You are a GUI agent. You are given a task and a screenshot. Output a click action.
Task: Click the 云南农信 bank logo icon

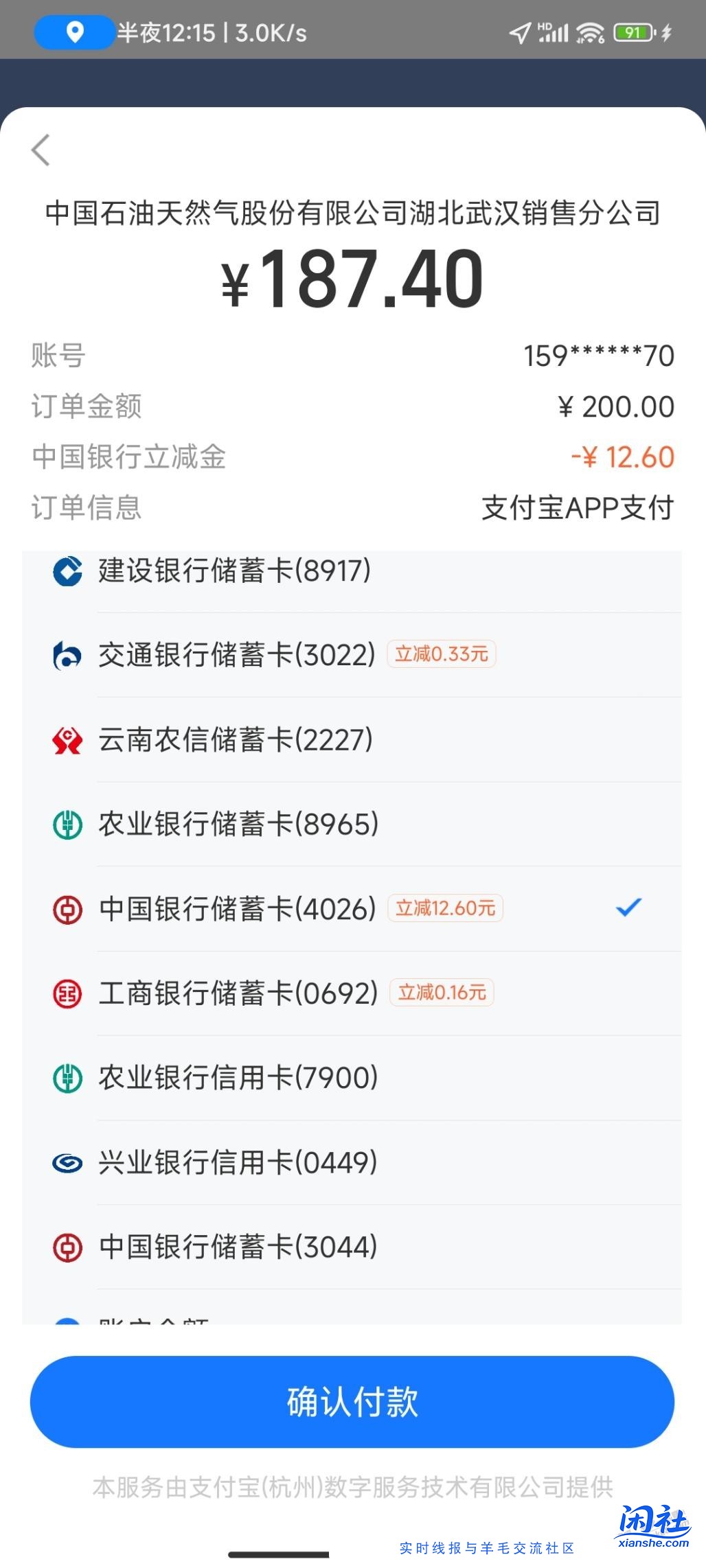click(x=67, y=741)
